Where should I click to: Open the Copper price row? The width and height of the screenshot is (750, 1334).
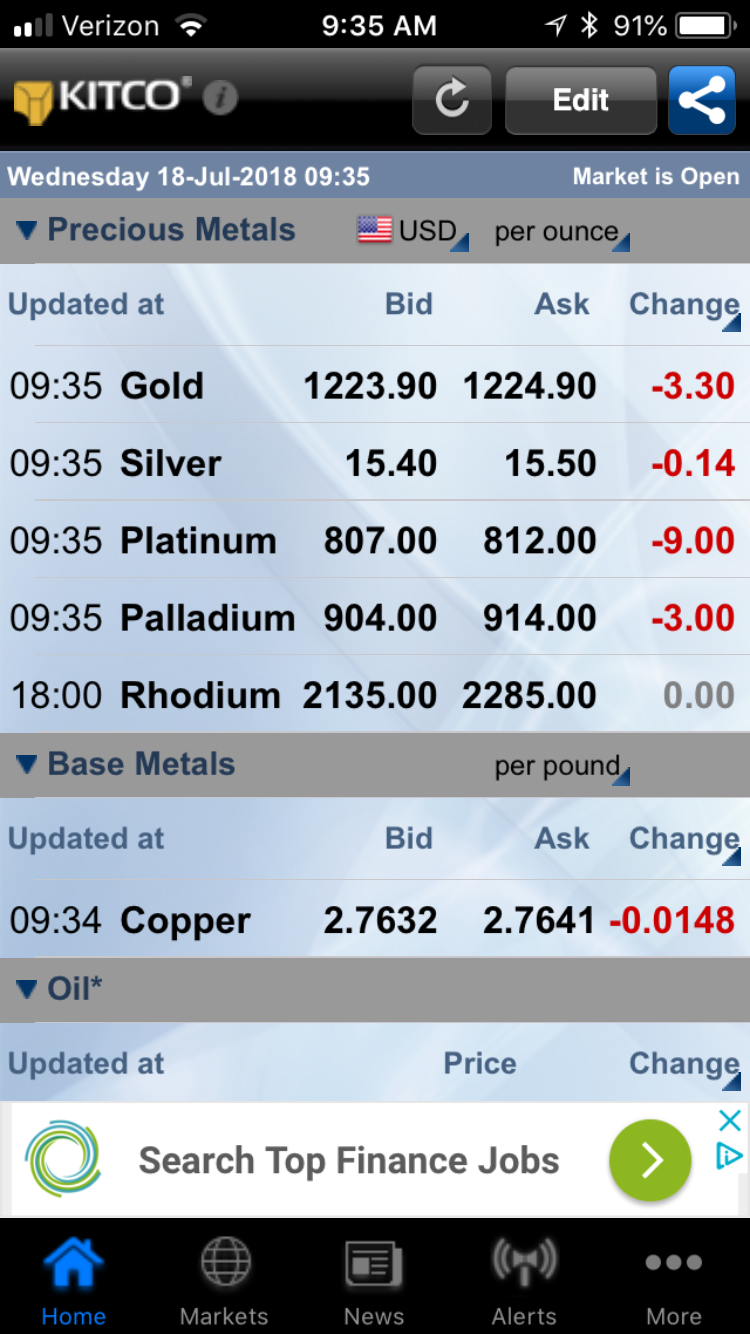point(374,920)
